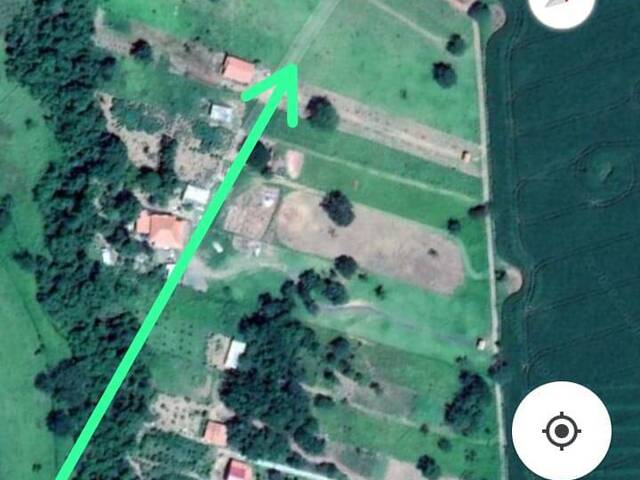The width and height of the screenshot is (640, 480).
Task: Center the map on my location
Action: pyautogui.click(x=561, y=431)
